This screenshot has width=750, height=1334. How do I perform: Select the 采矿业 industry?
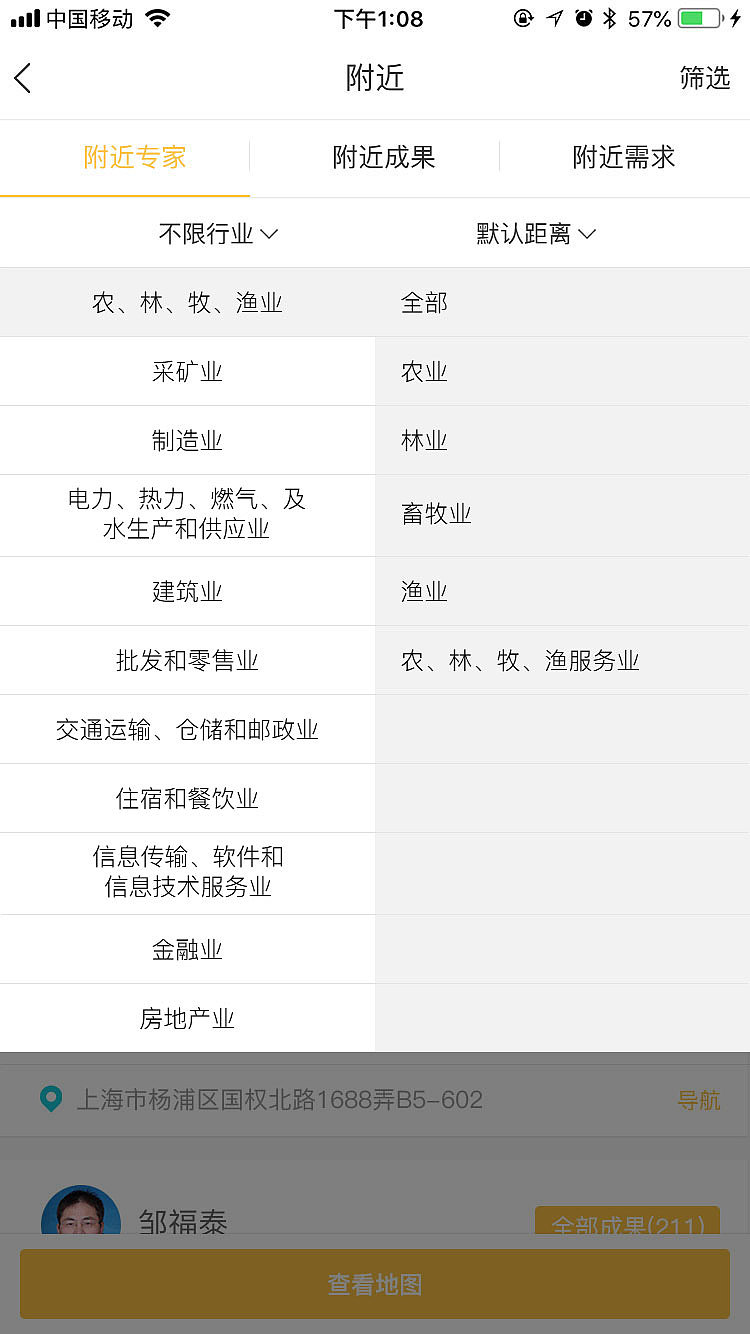coord(187,371)
